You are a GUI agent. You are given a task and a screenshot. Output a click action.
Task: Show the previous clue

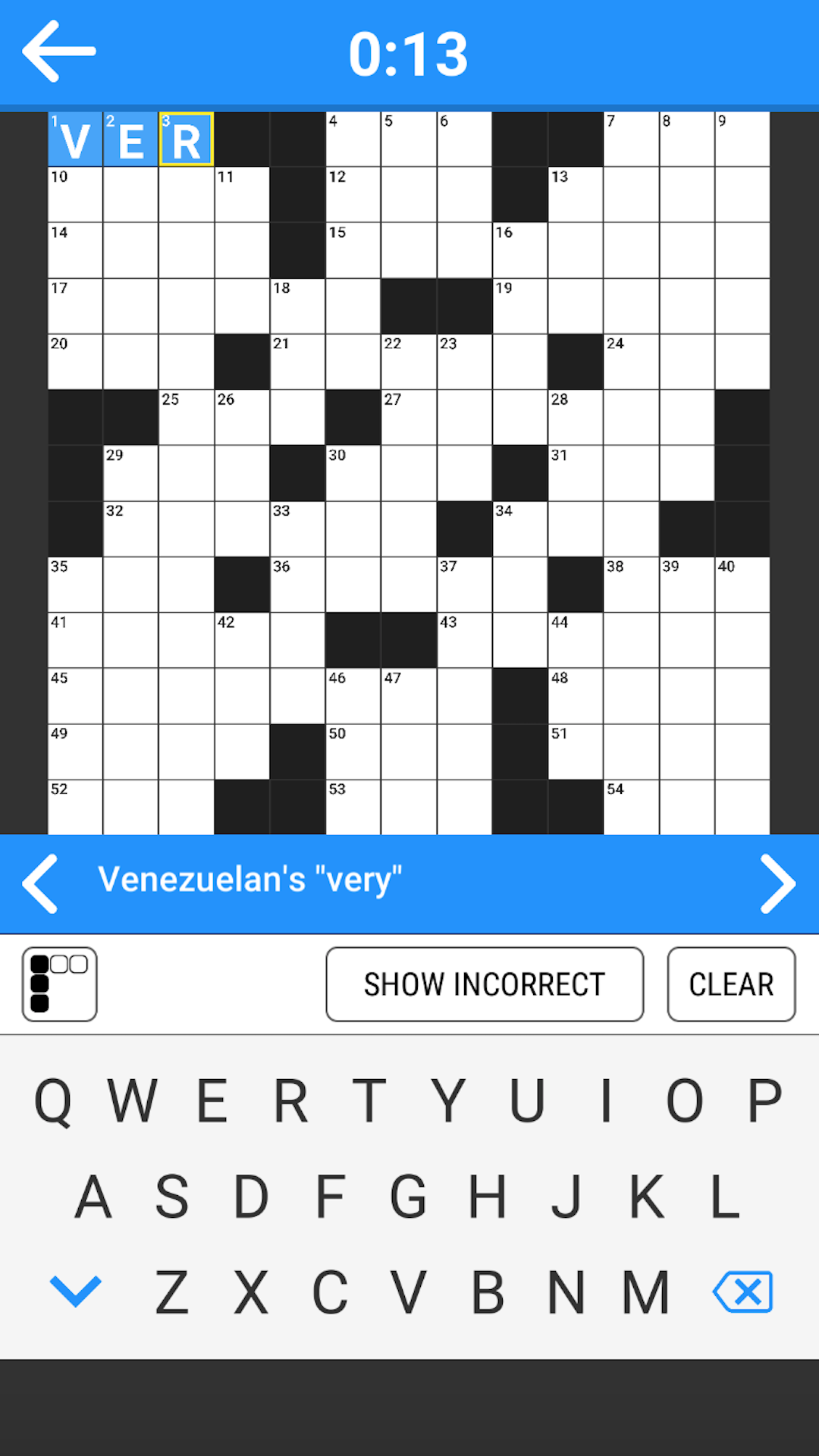coord(40,883)
